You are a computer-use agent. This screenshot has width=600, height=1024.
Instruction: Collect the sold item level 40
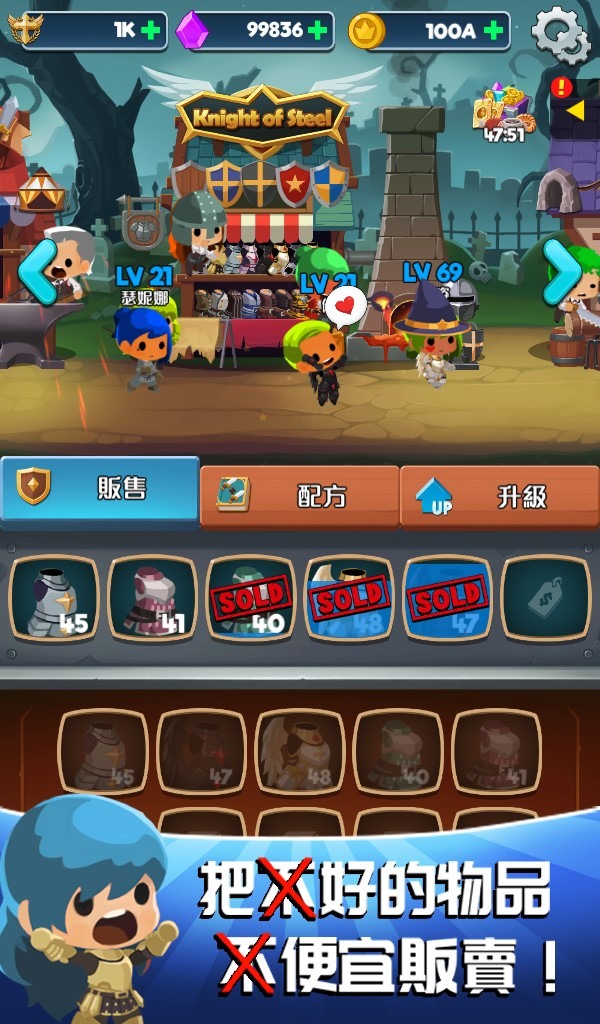pyautogui.click(x=251, y=598)
